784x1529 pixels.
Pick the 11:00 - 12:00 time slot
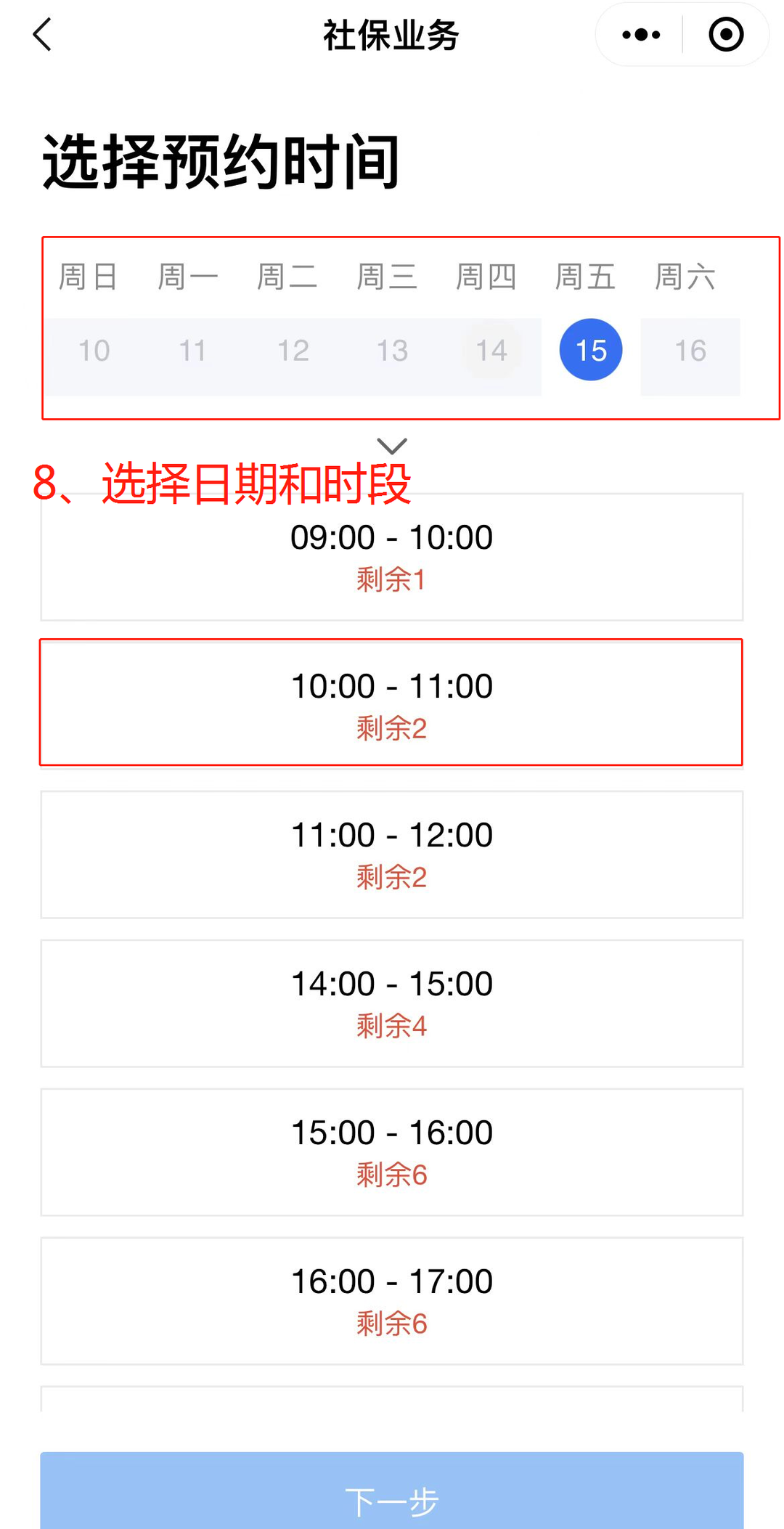tap(391, 855)
